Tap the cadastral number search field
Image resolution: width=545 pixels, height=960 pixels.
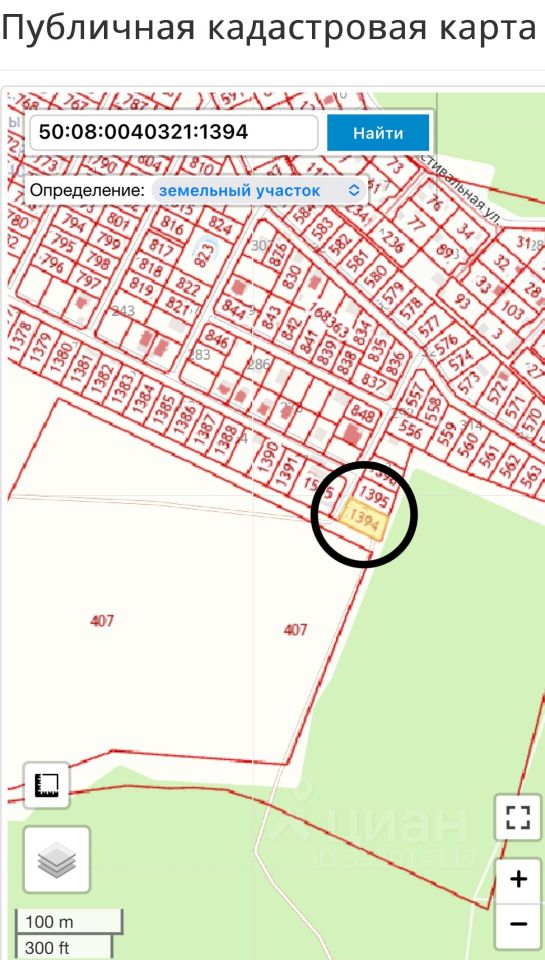pos(174,132)
